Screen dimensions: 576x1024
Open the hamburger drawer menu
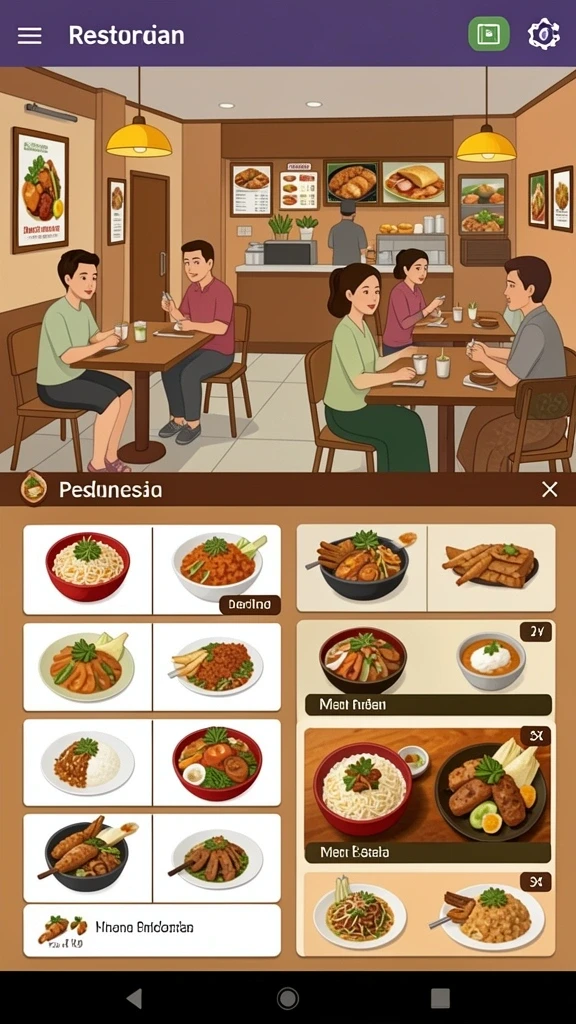[29, 35]
